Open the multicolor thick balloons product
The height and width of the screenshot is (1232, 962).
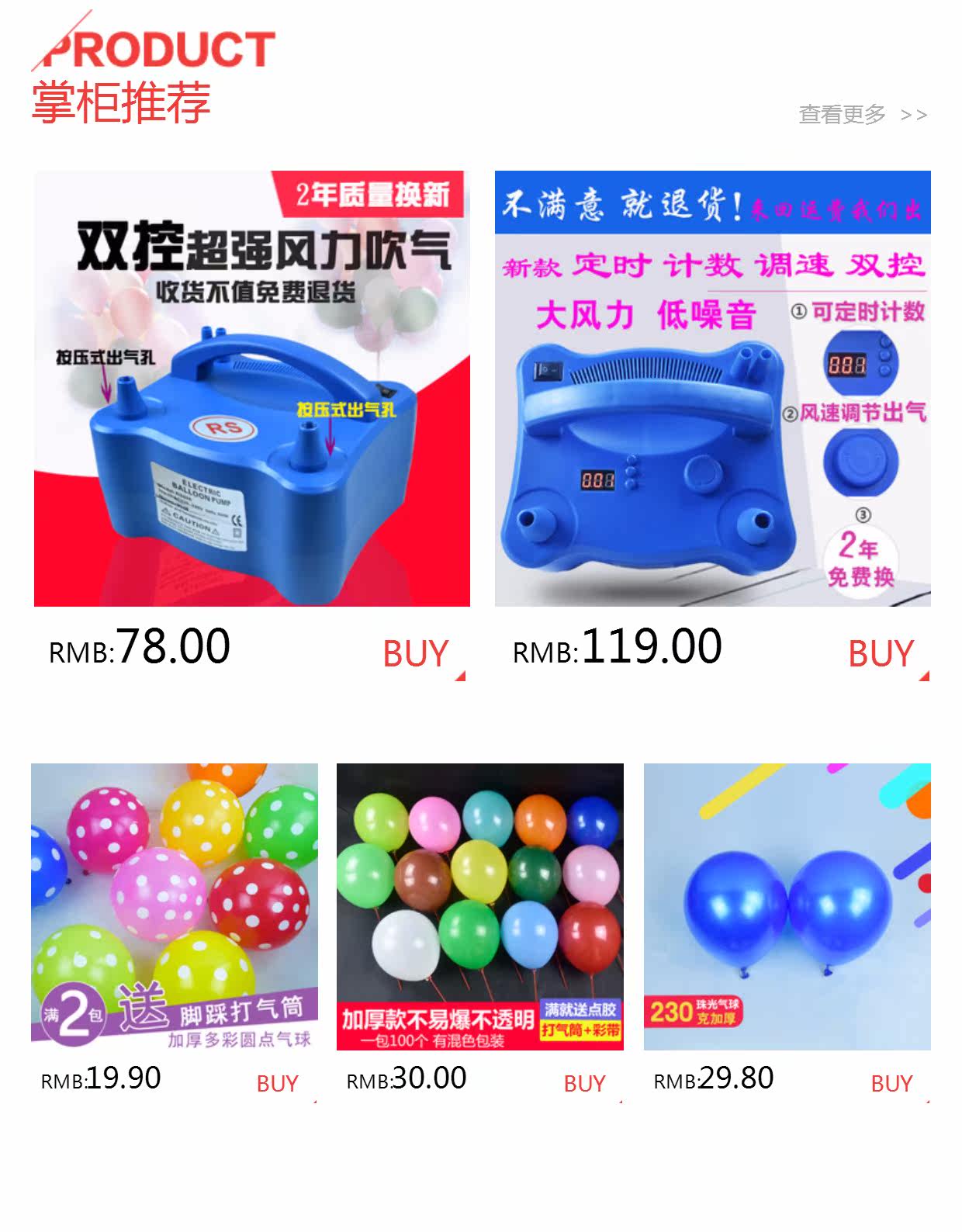480,907
